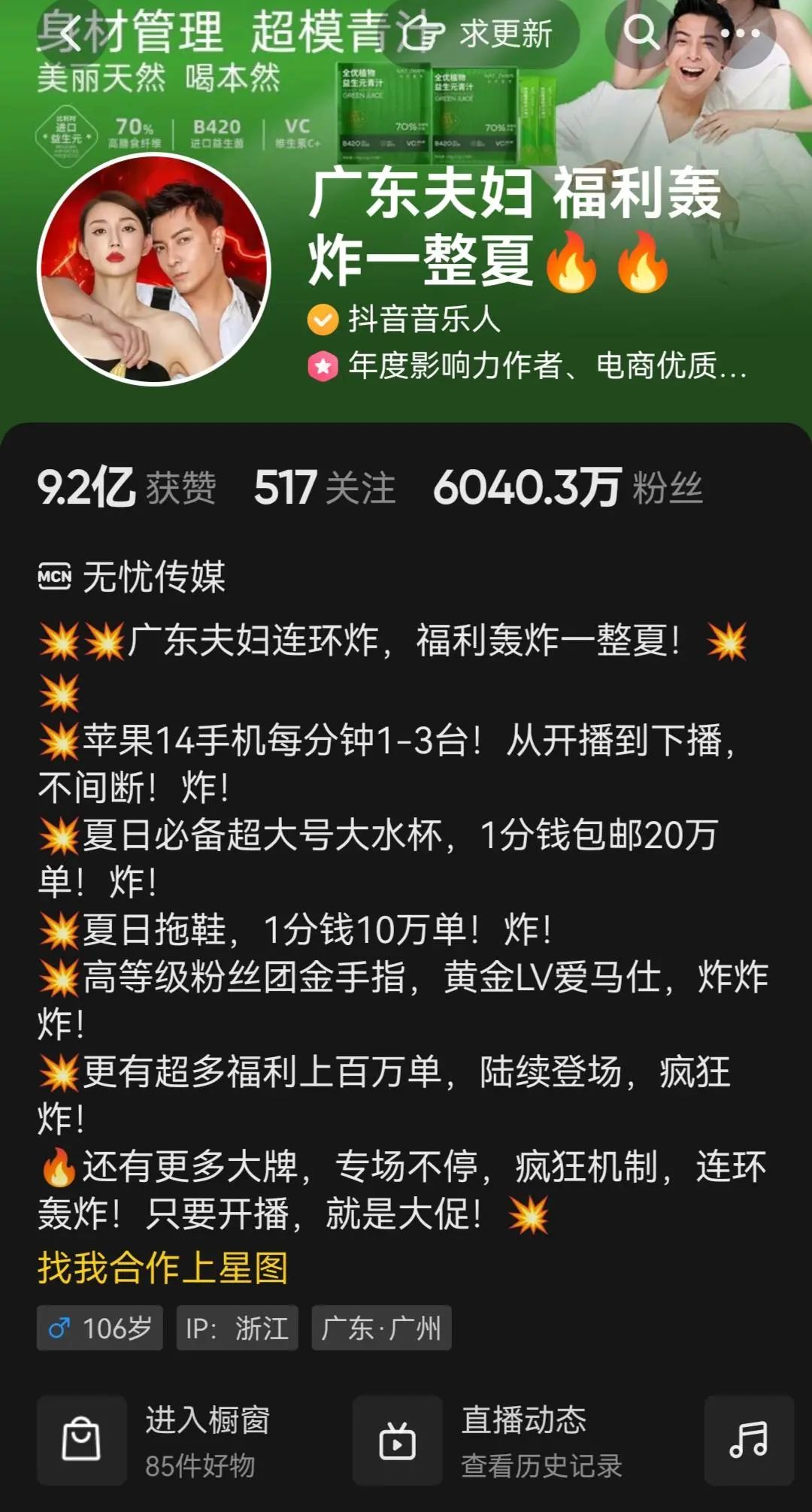Open search on this profile

[x=641, y=32]
